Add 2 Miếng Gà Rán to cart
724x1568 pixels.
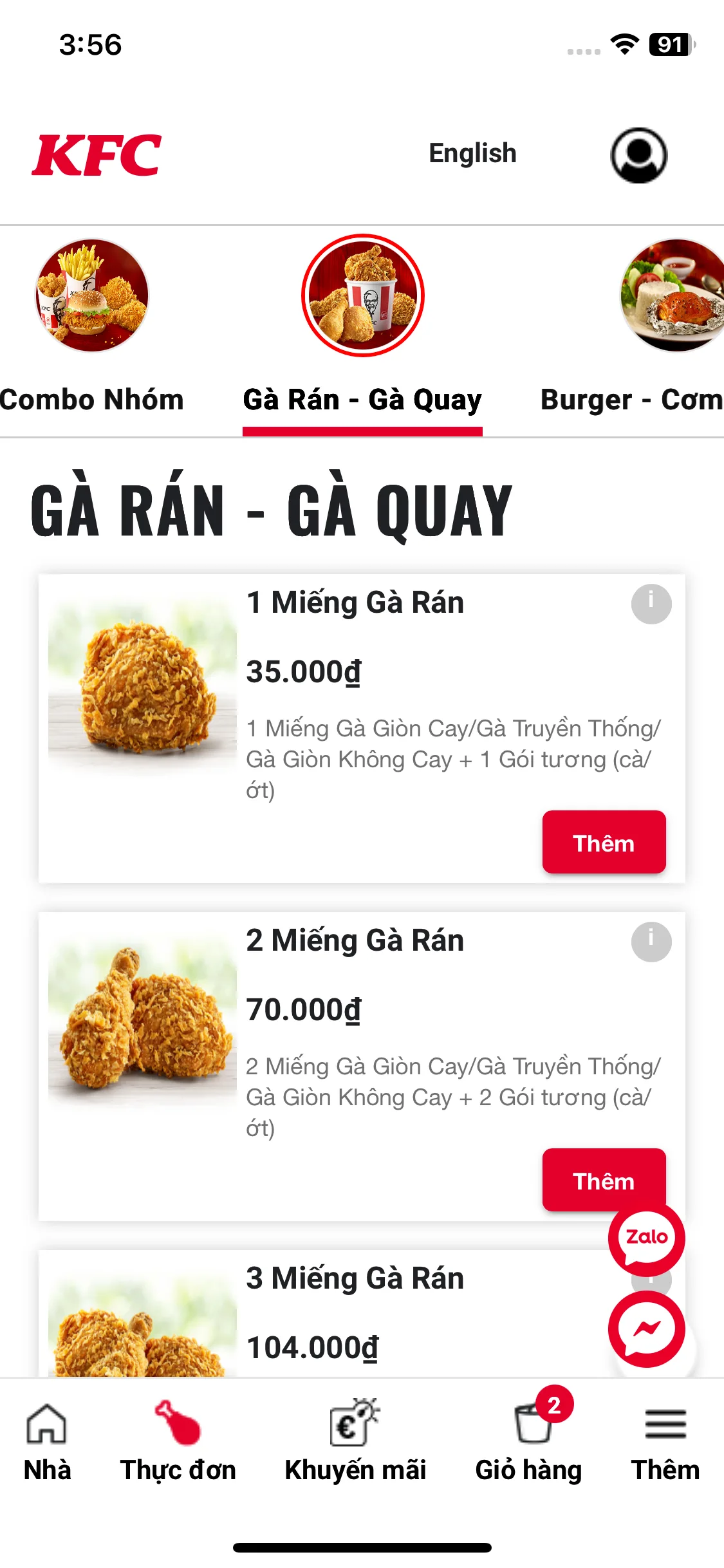604,1181
